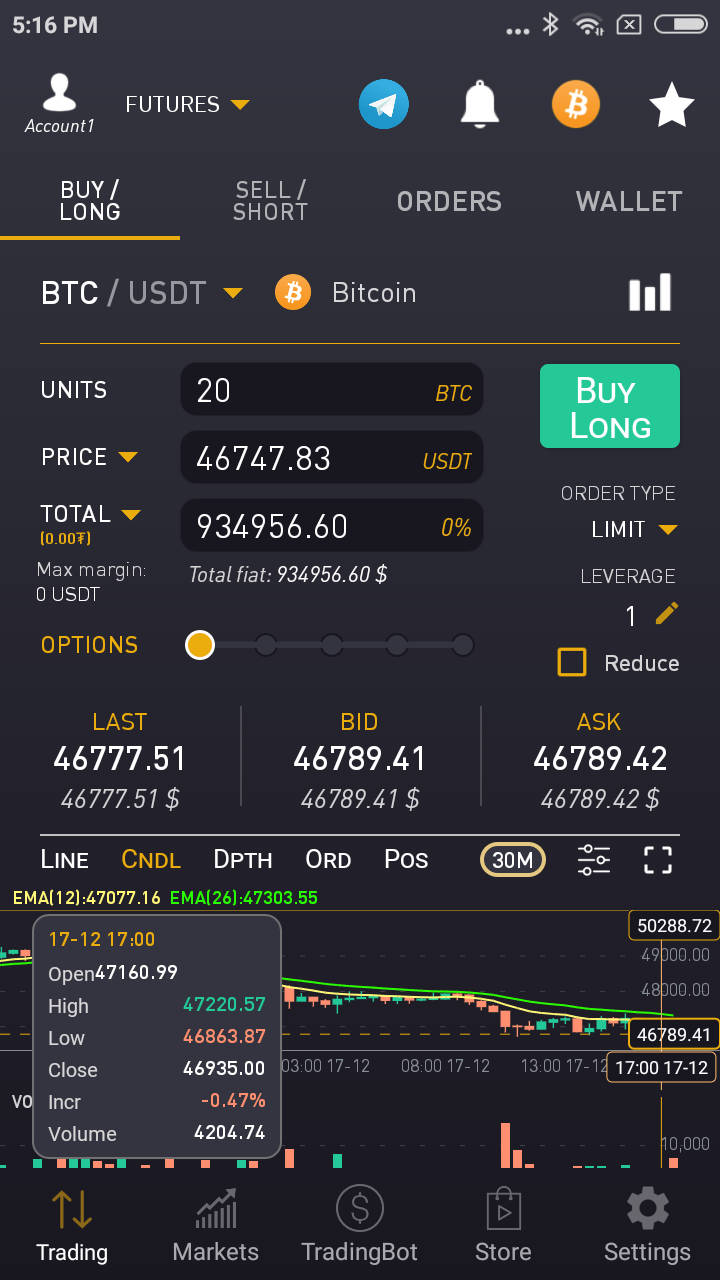This screenshot has height=1280, width=720.
Task: Open the WALLET tab
Action: (629, 201)
